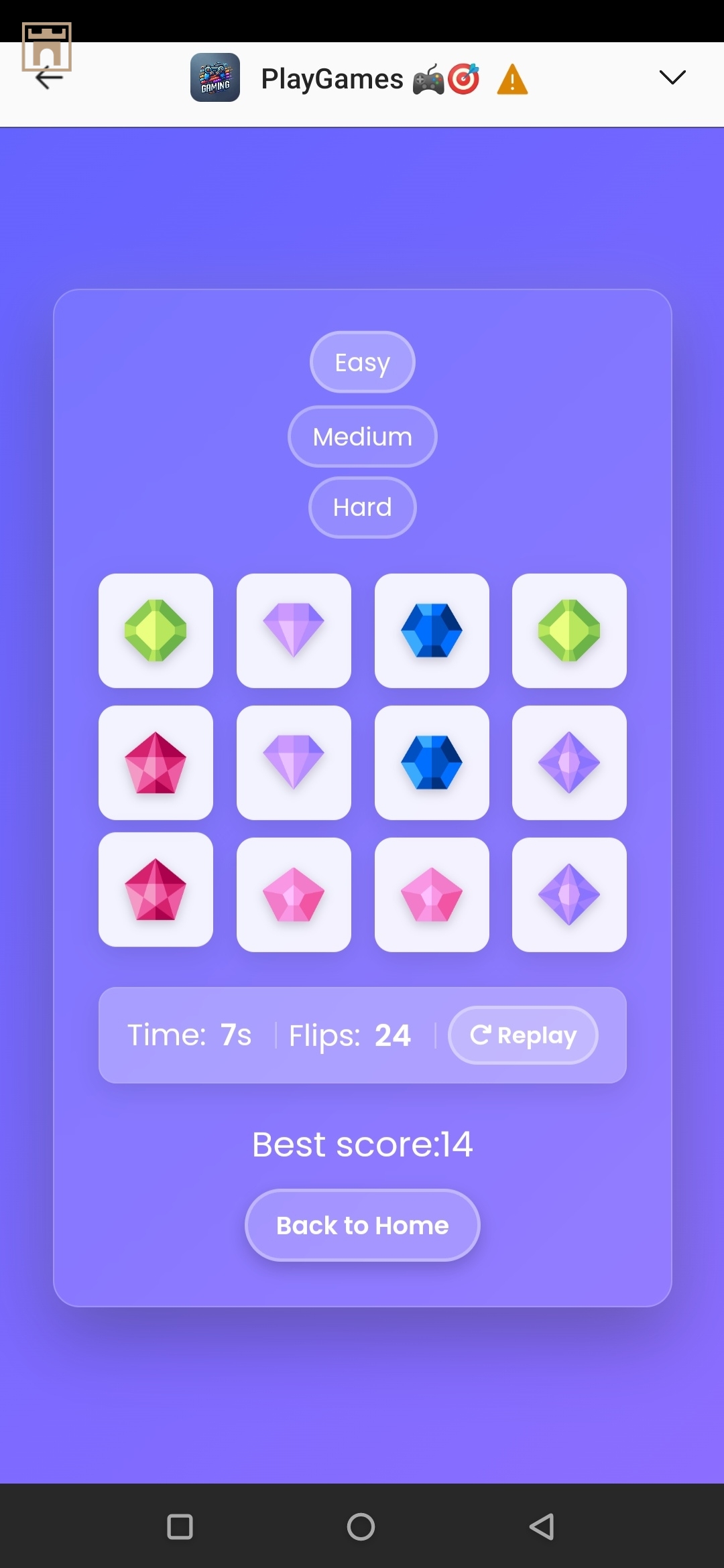Expand the PlayGames header chevron
This screenshot has height=1568, width=724.
point(672,77)
